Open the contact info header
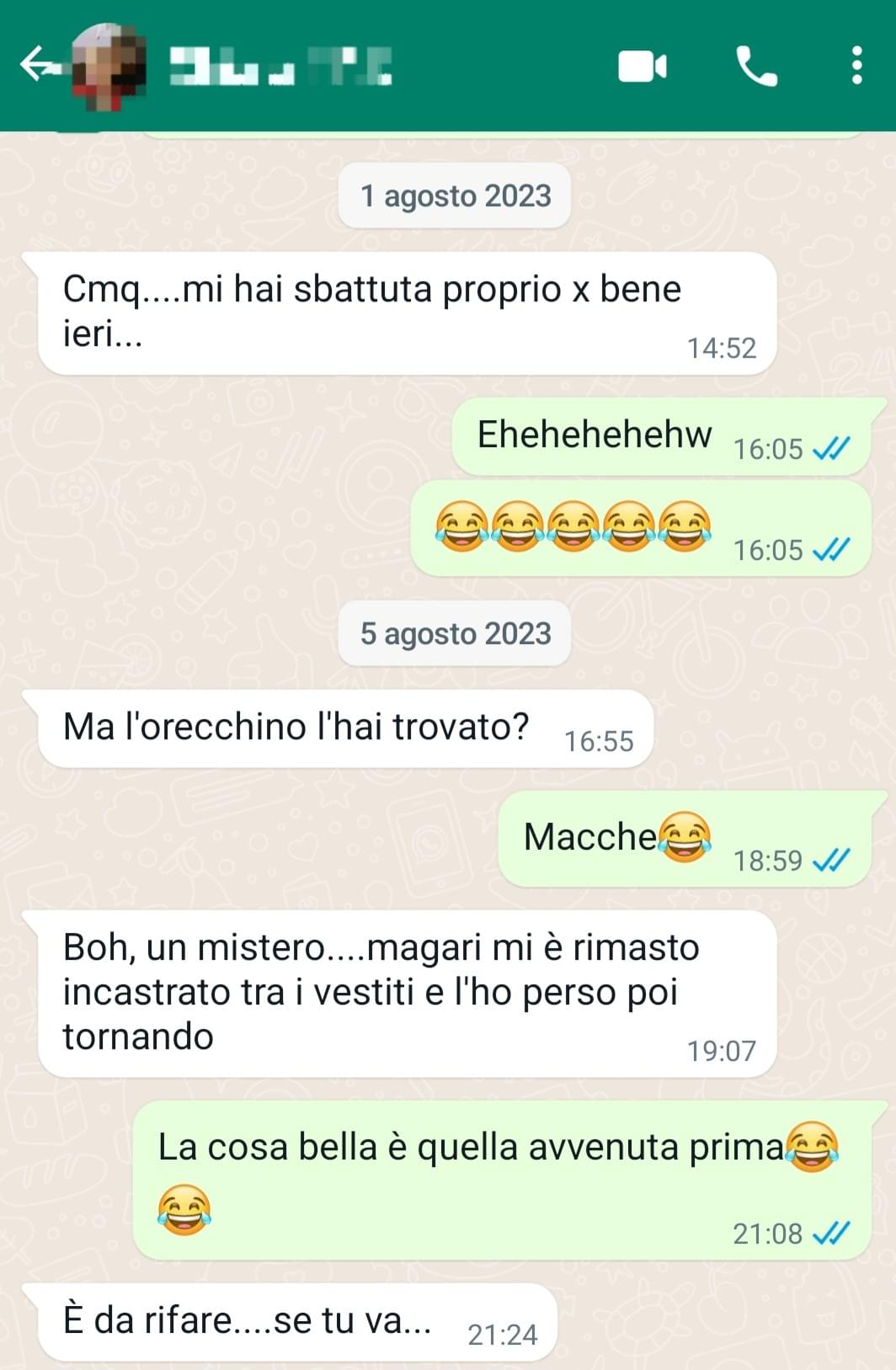The width and height of the screenshot is (896, 1370). coord(280,66)
